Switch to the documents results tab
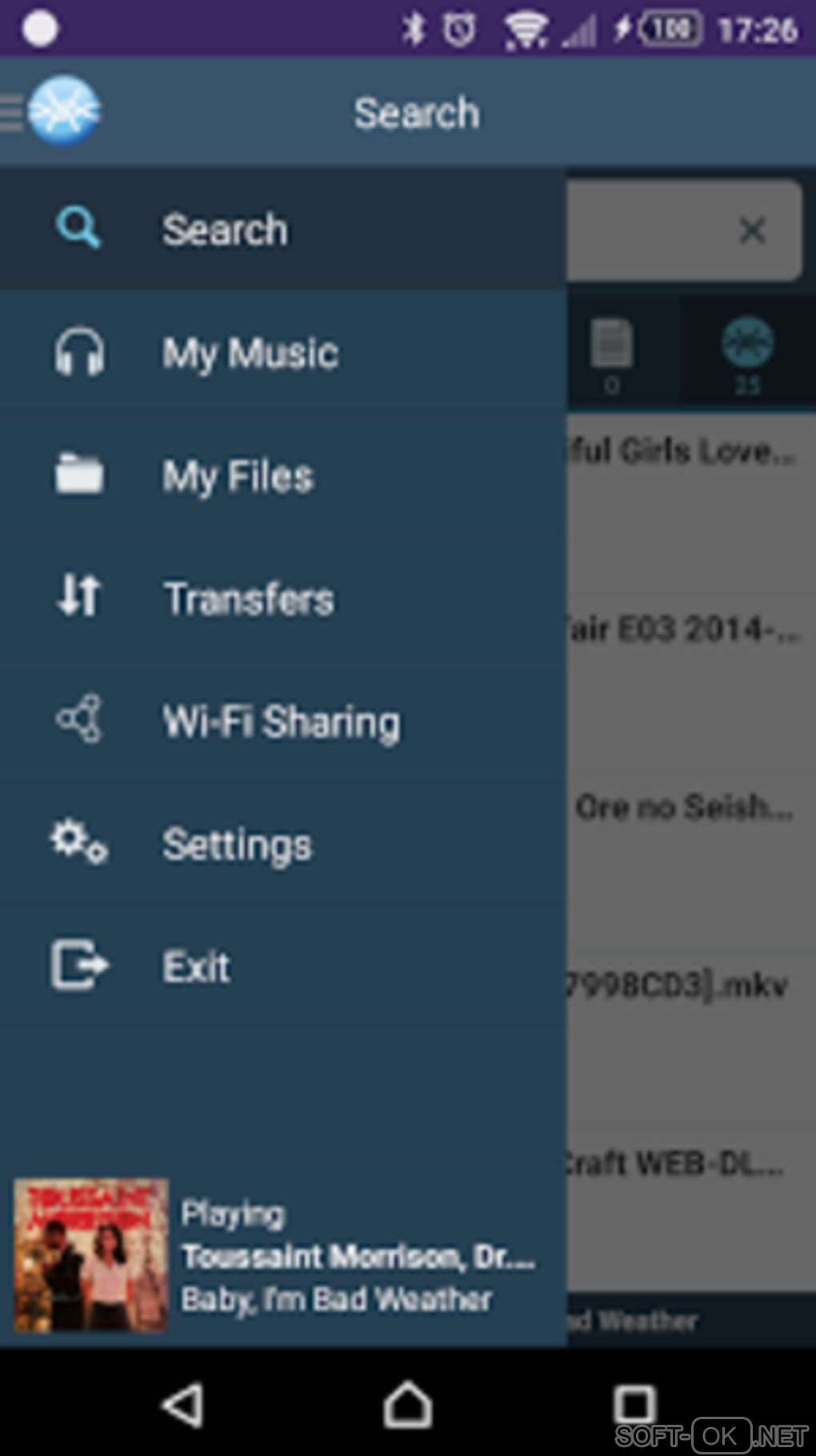816x1456 pixels. tap(612, 354)
